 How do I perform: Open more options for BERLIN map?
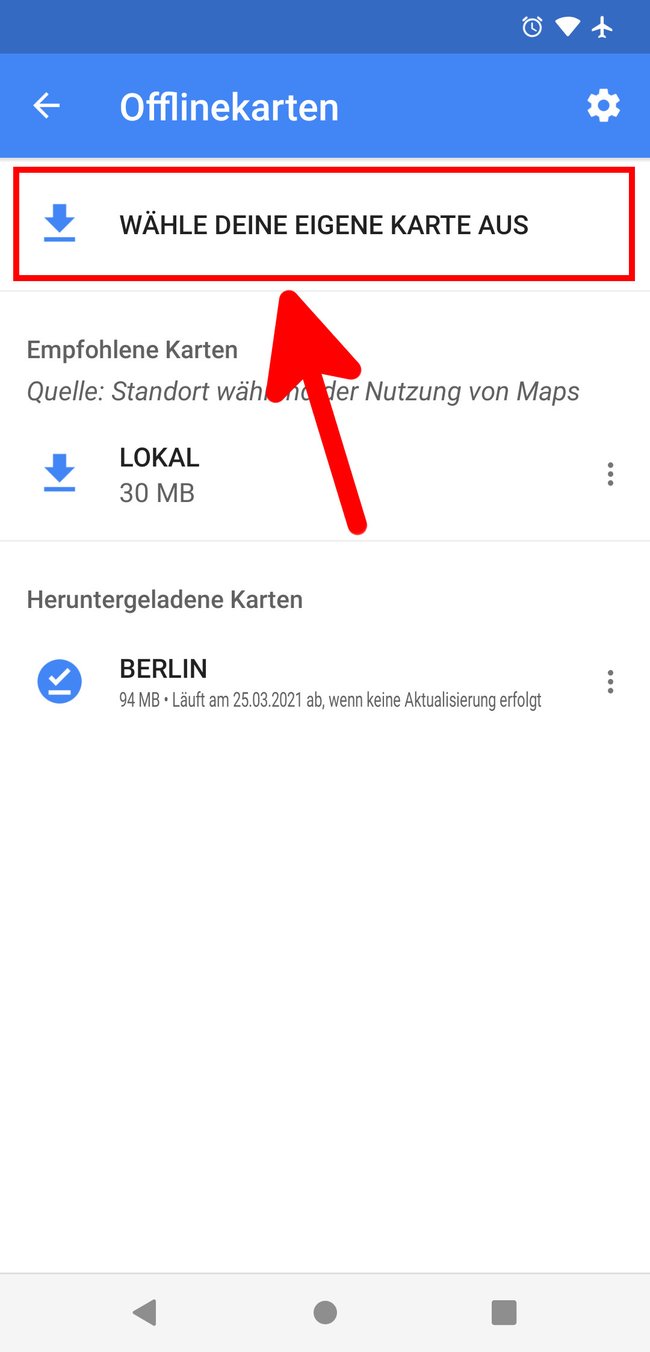[610, 682]
